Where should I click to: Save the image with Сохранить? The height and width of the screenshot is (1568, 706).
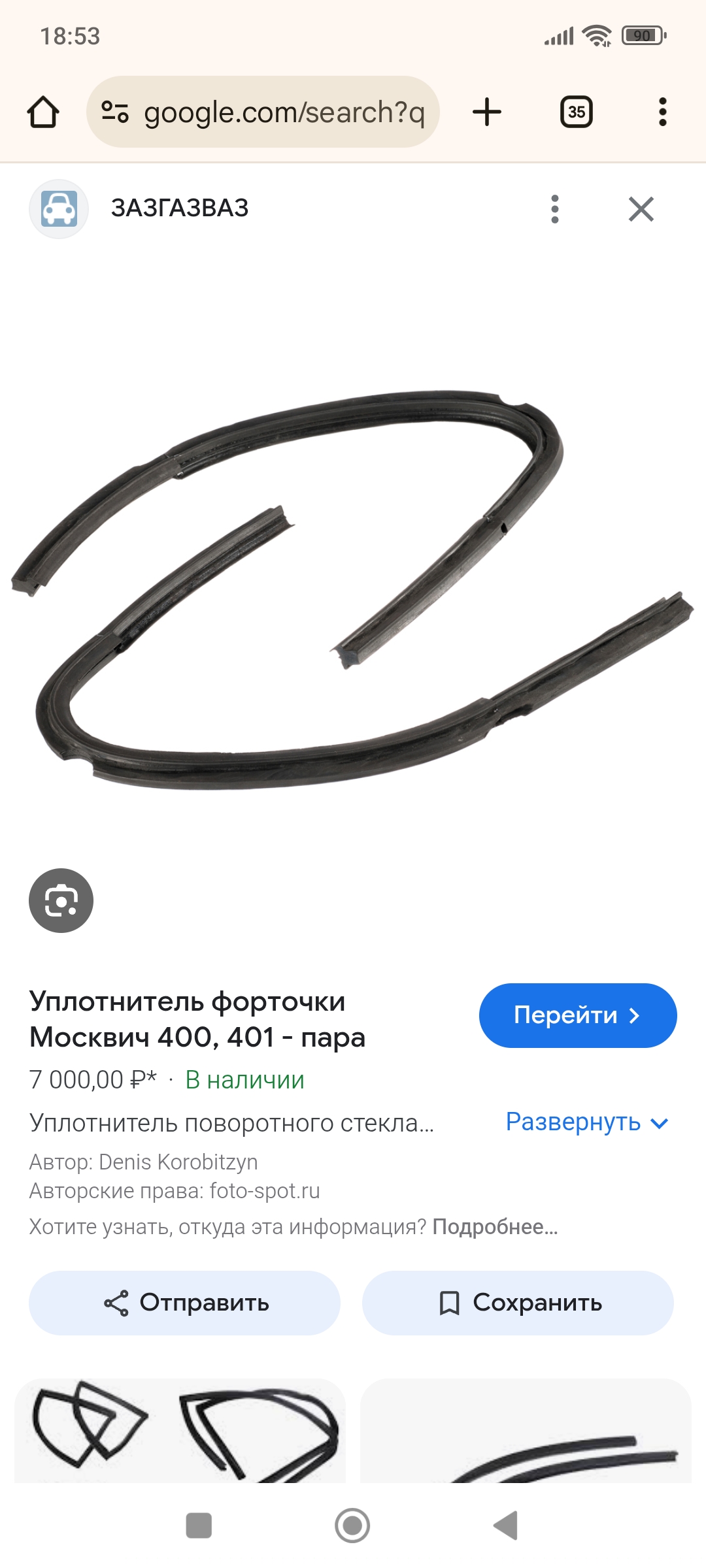(x=518, y=1303)
